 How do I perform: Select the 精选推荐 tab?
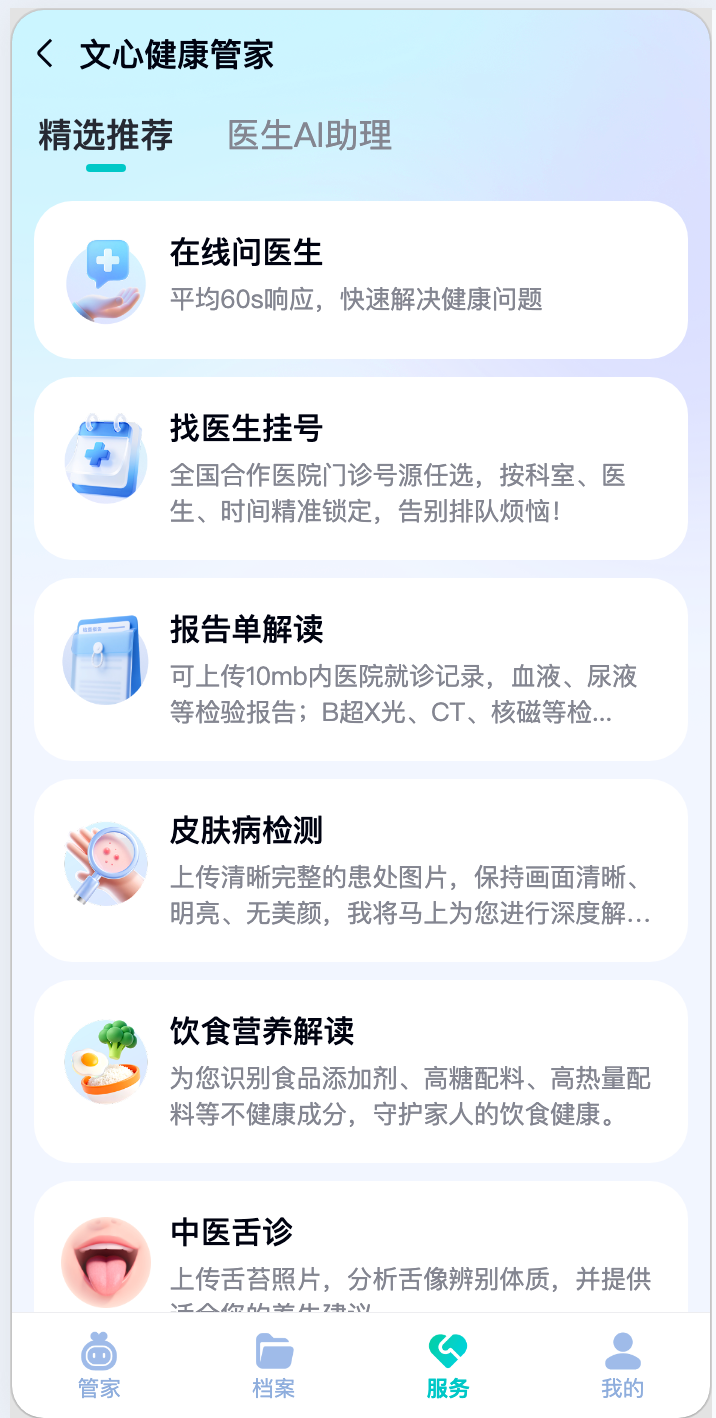[x=106, y=135]
